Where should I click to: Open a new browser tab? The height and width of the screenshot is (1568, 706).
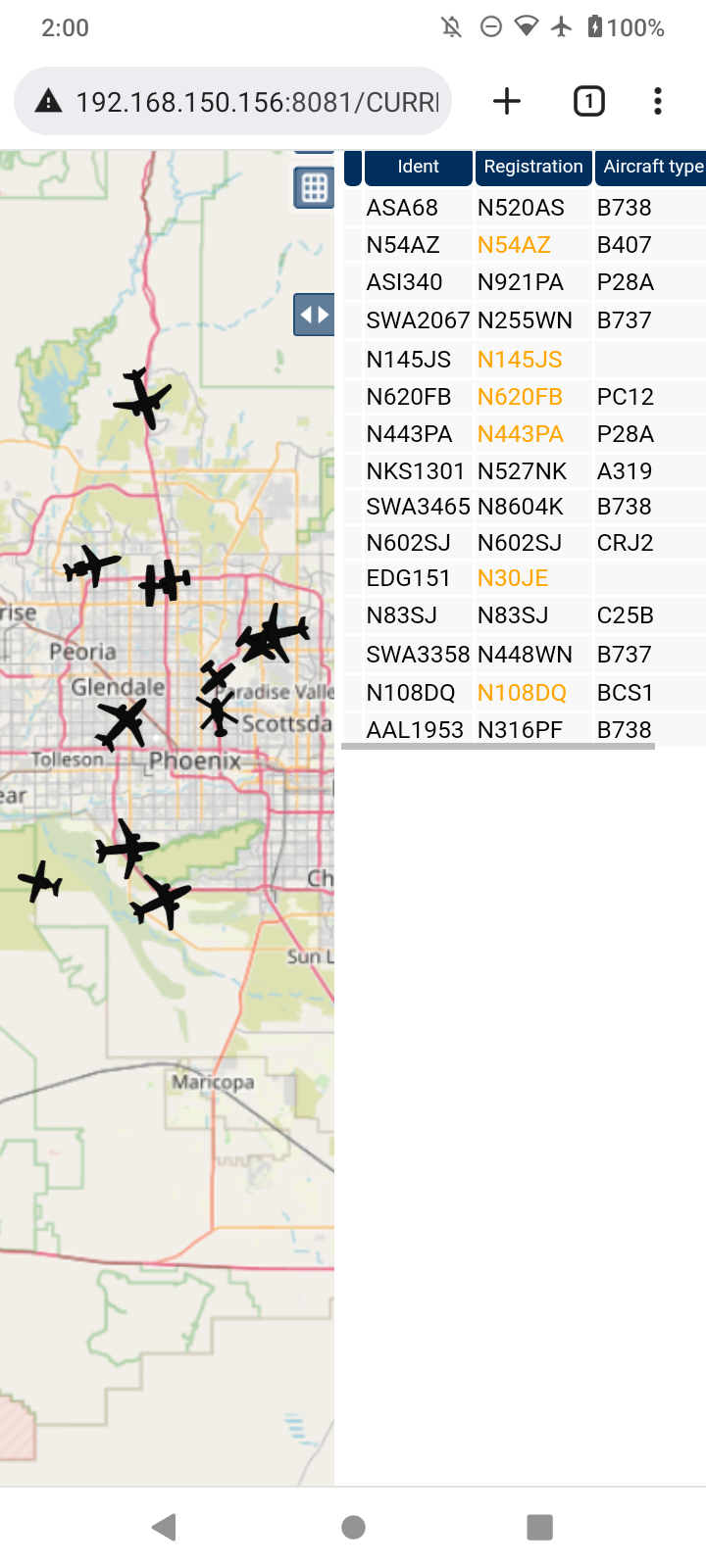pos(507,101)
